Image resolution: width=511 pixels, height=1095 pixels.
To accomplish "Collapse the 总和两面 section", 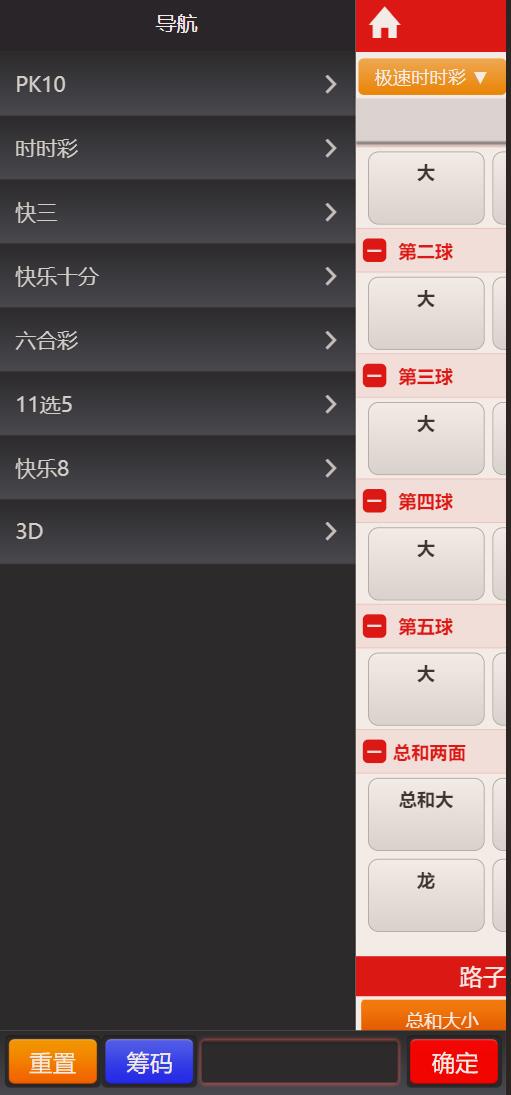I will pyautogui.click(x=374, y=752).
